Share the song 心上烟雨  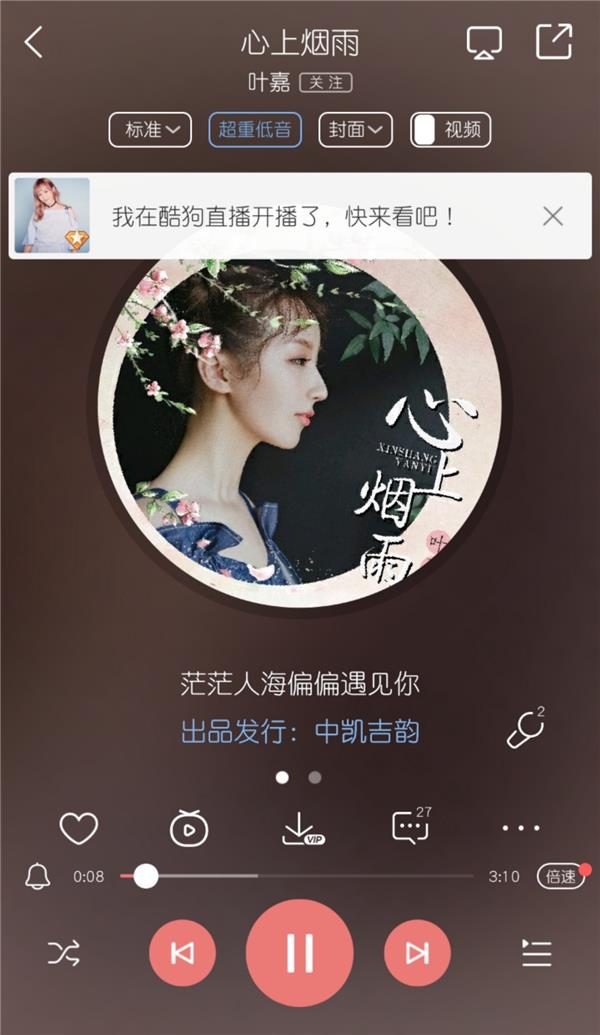tap(553, 42)
